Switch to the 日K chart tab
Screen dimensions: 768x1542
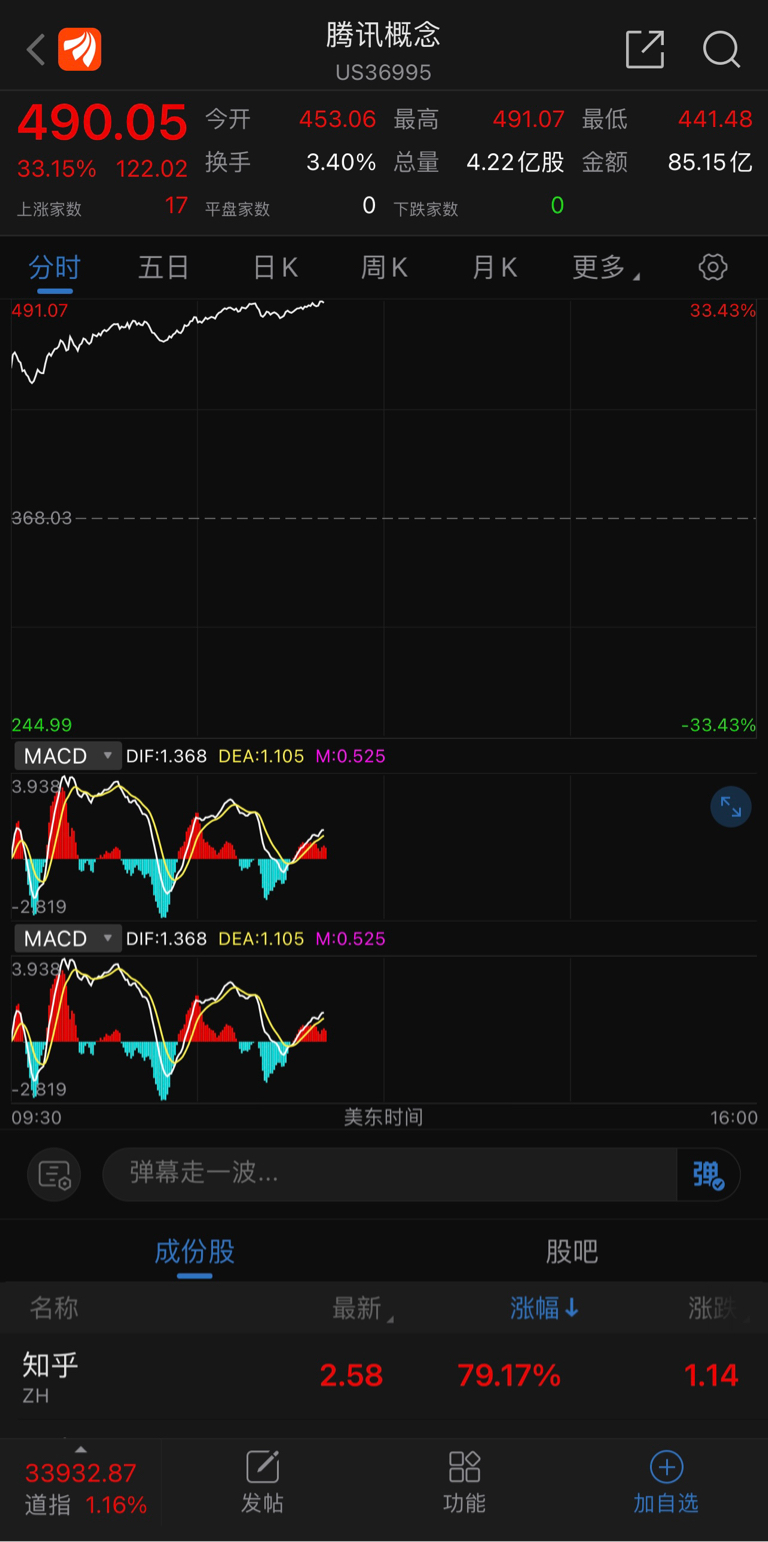(275, 268)
